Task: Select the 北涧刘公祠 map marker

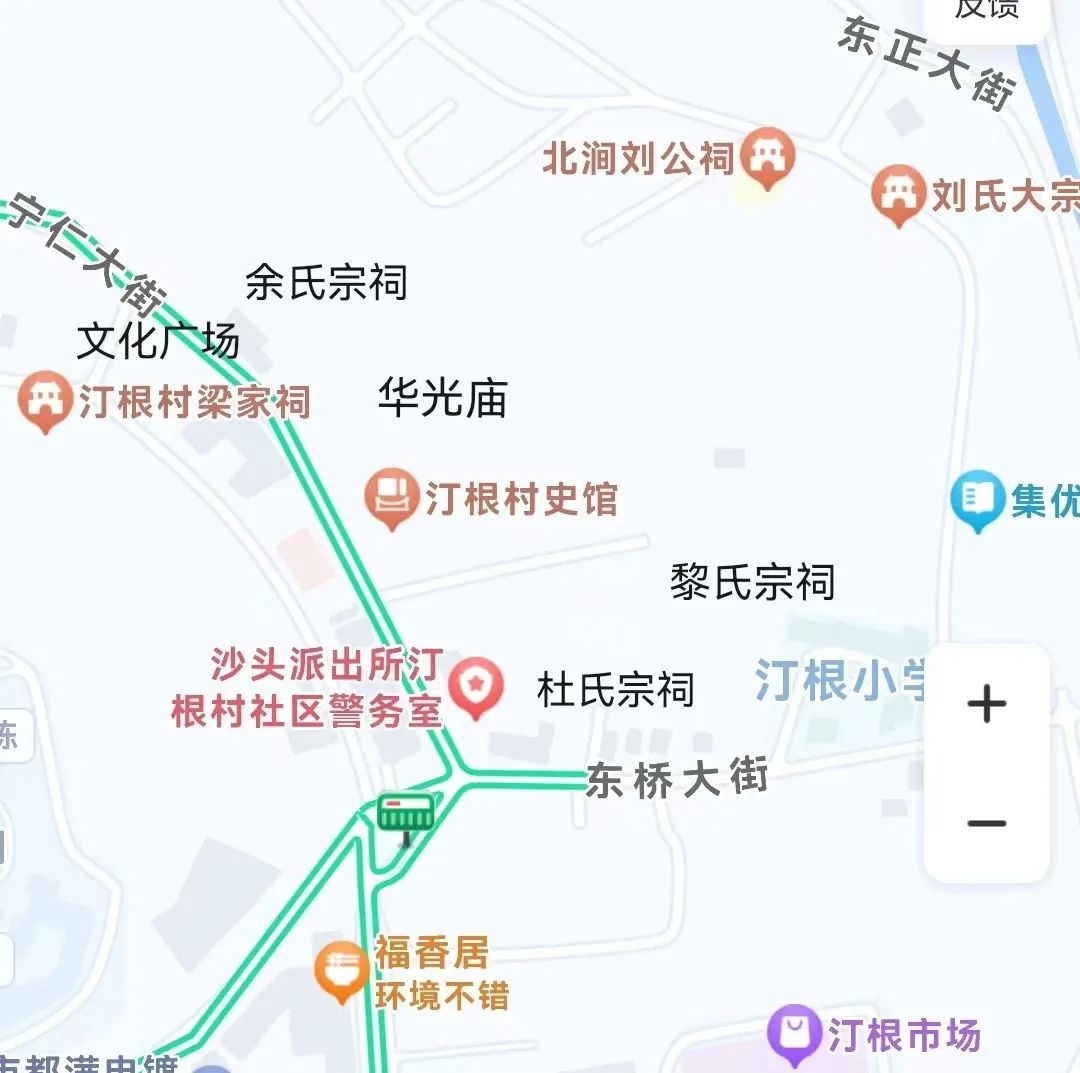Action: click(768, 157)
